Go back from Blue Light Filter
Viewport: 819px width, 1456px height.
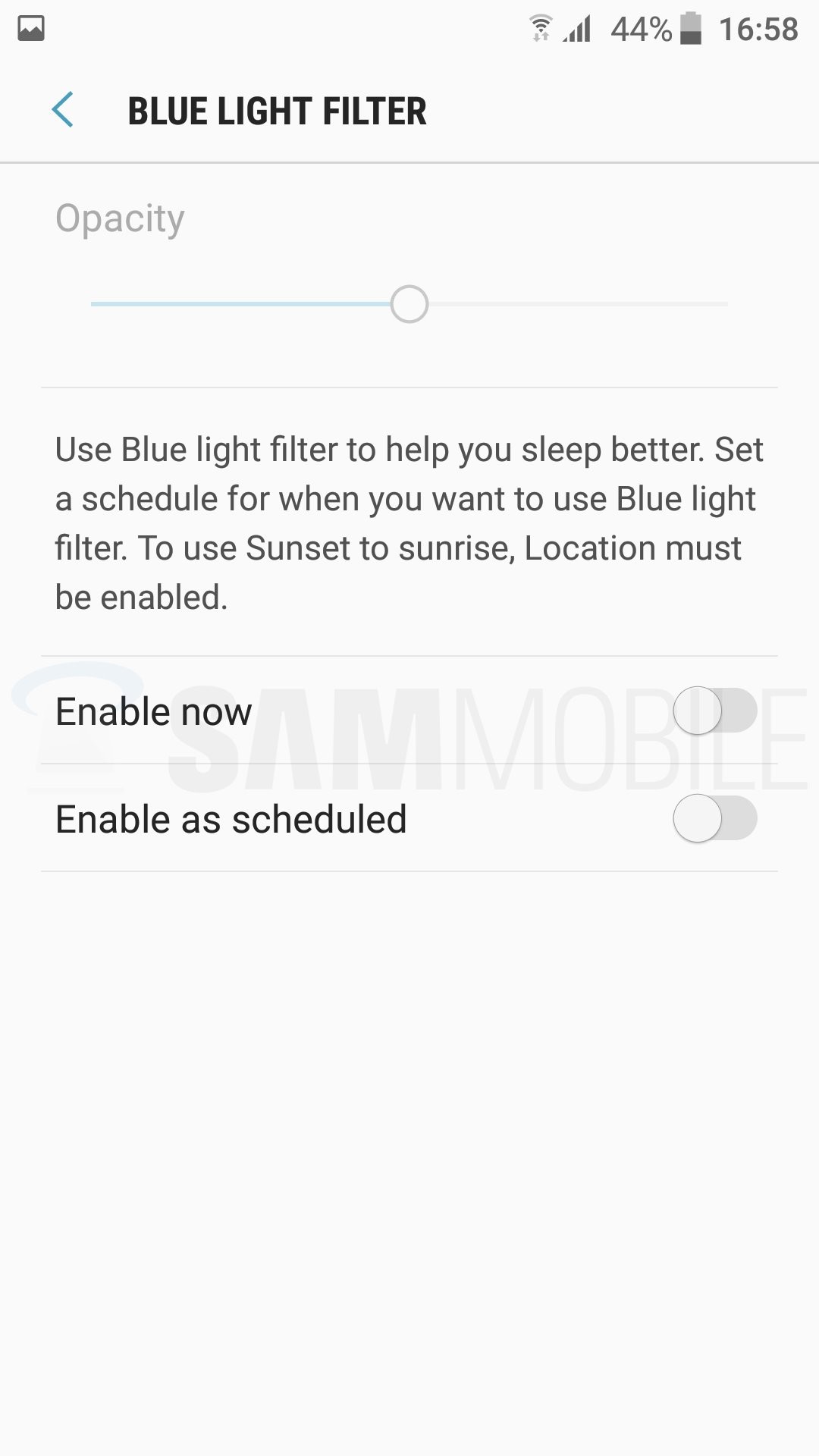pos(63,111)
